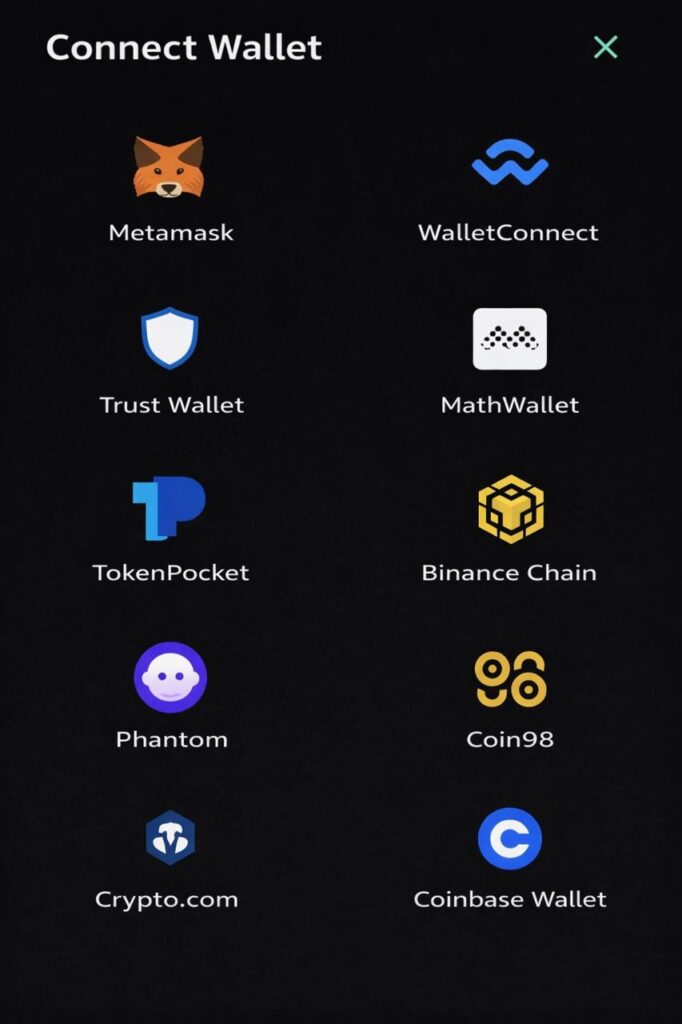
Task: Connect using TokenPocket
Action: tap(170, 509)
